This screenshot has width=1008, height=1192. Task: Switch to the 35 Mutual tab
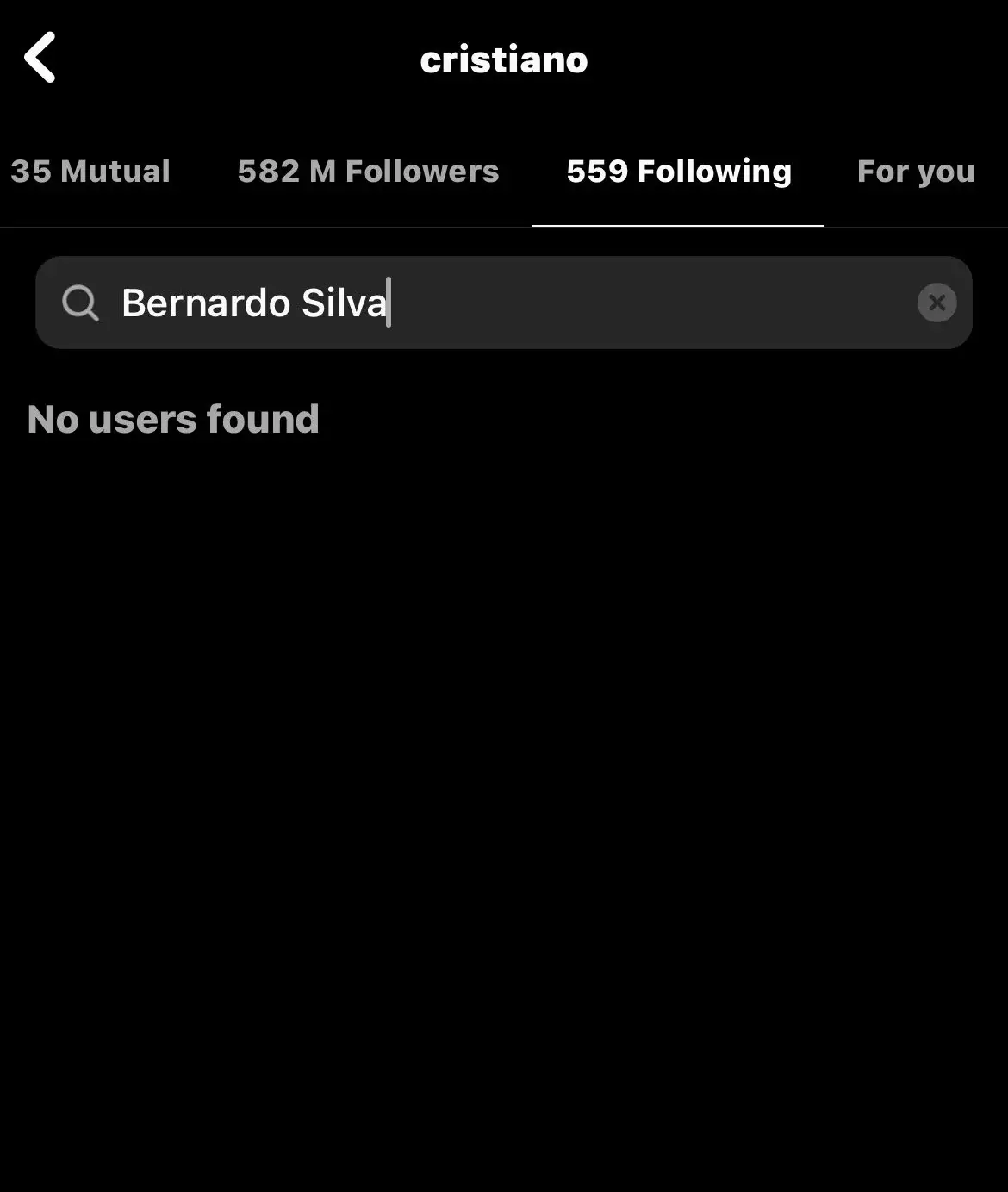click(x=90, y=172)
